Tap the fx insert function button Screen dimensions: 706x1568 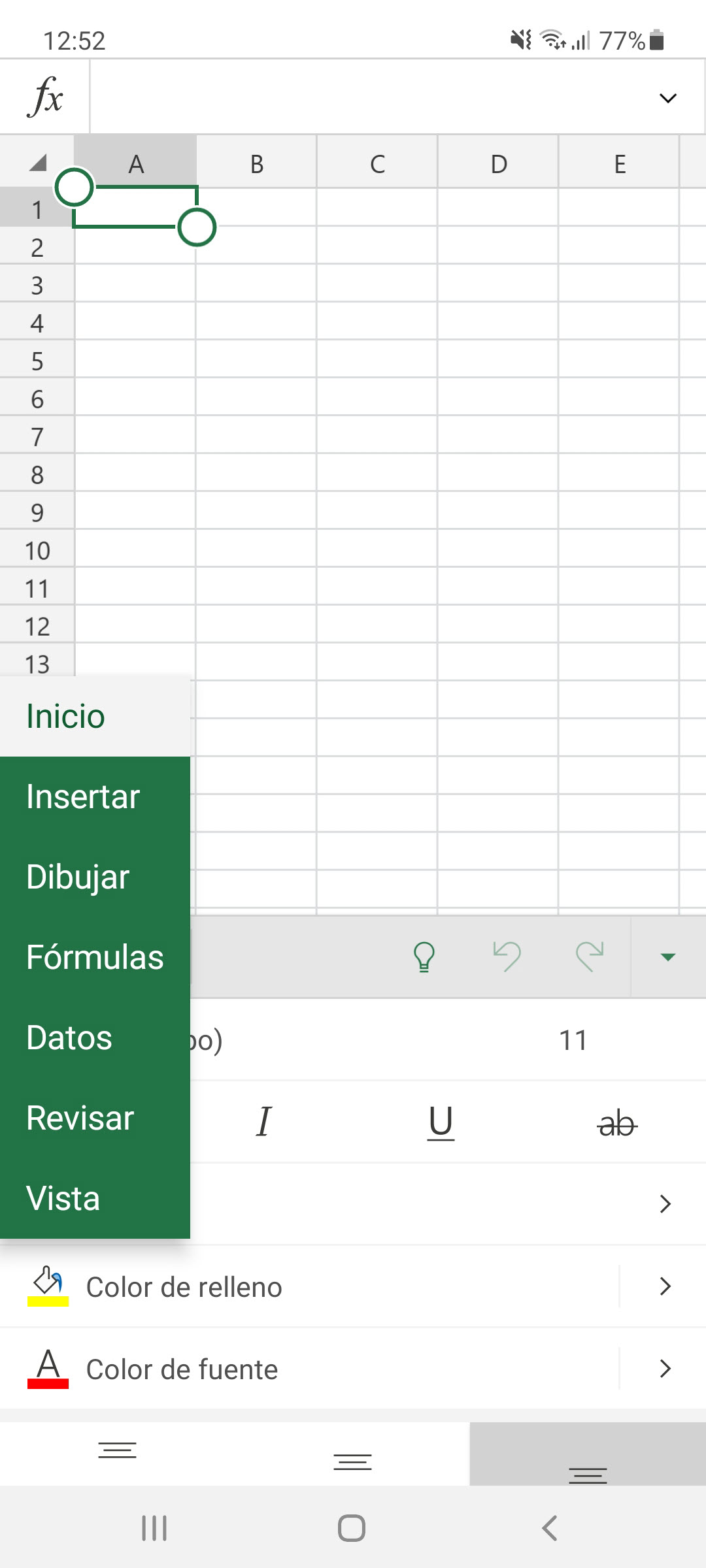click(45, 97)
